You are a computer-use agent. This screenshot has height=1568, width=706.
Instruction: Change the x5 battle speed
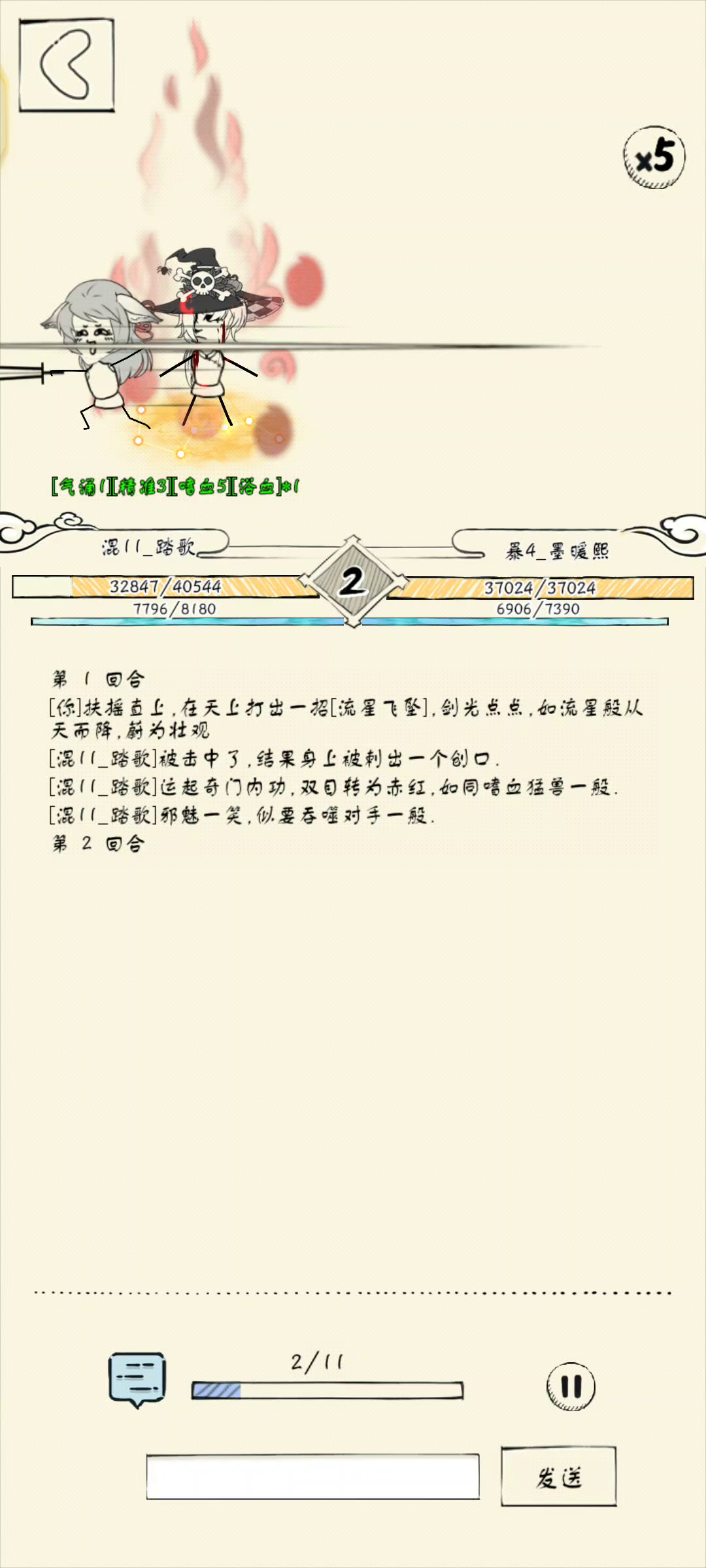tap(654, 157)
